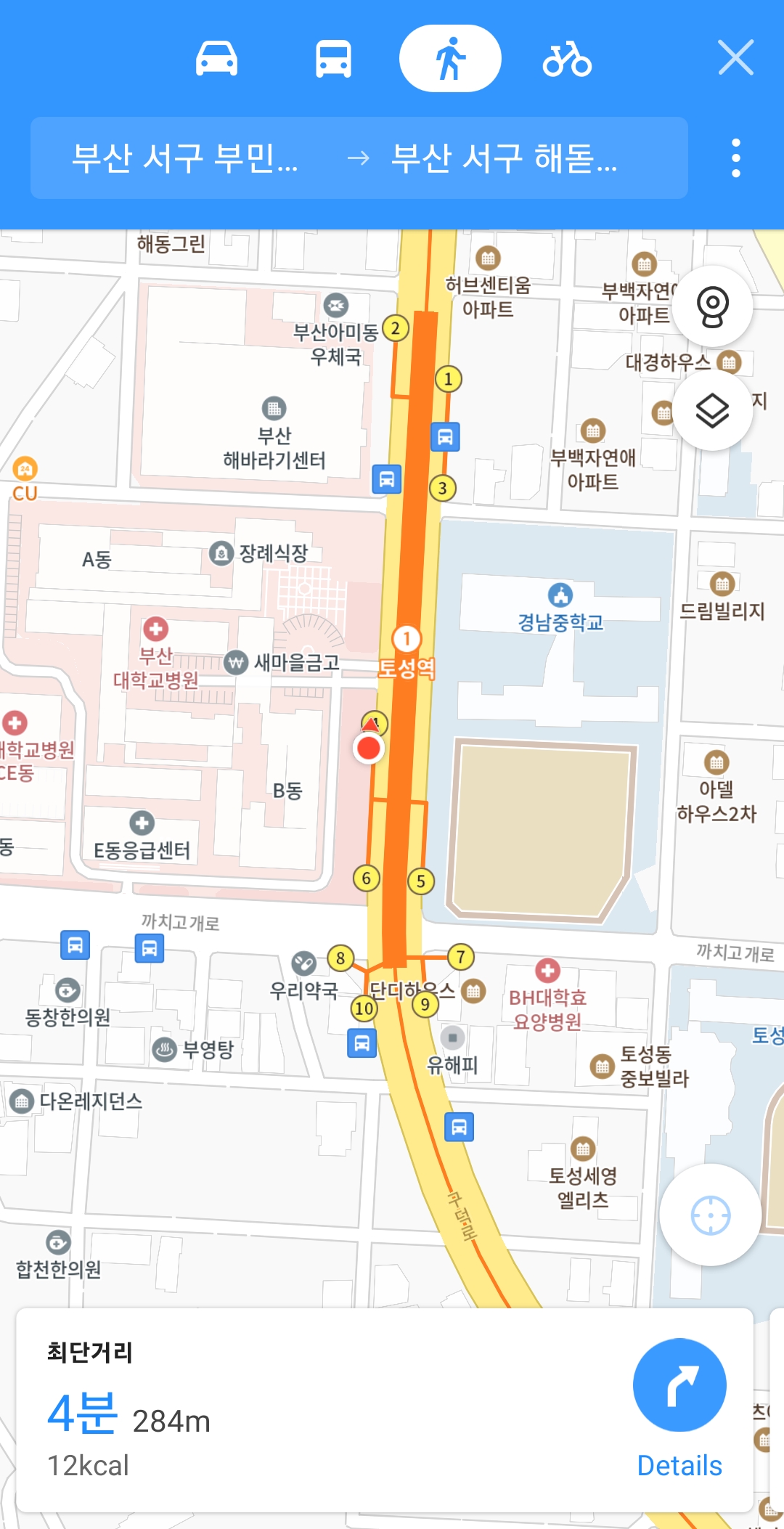Image resolution: width=784 pixels, height=1529 pixels.
Task: Close the directions screen
Action: [736, 58]
